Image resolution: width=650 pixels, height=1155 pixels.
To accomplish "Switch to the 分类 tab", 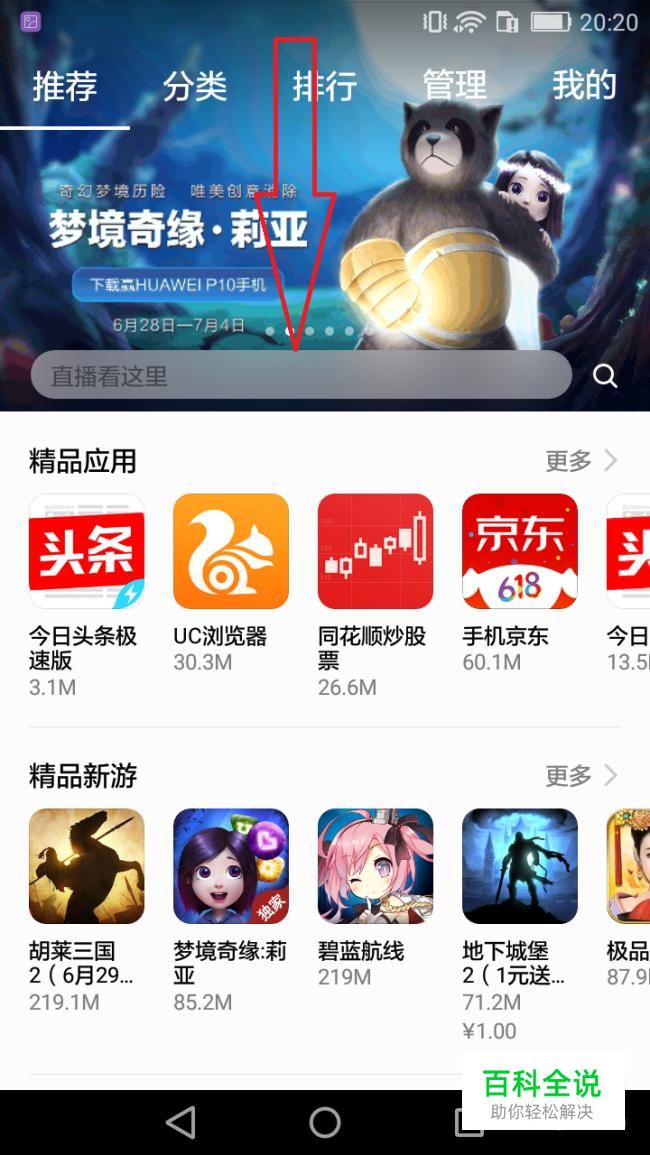I will click(x=195, y=86).
